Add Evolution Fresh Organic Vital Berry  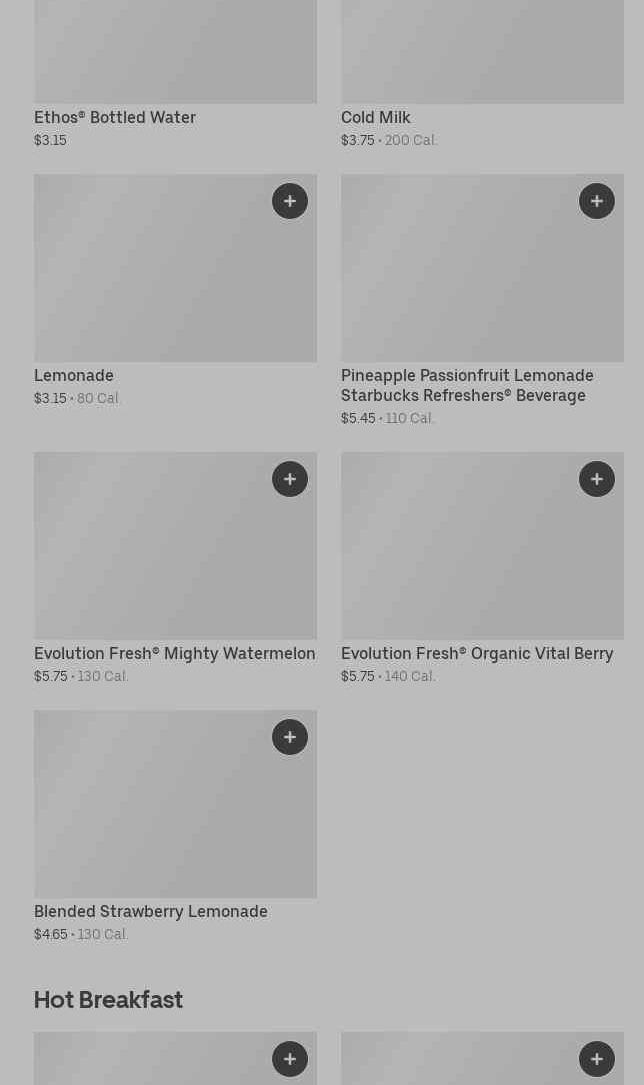(x=597, y=479)
